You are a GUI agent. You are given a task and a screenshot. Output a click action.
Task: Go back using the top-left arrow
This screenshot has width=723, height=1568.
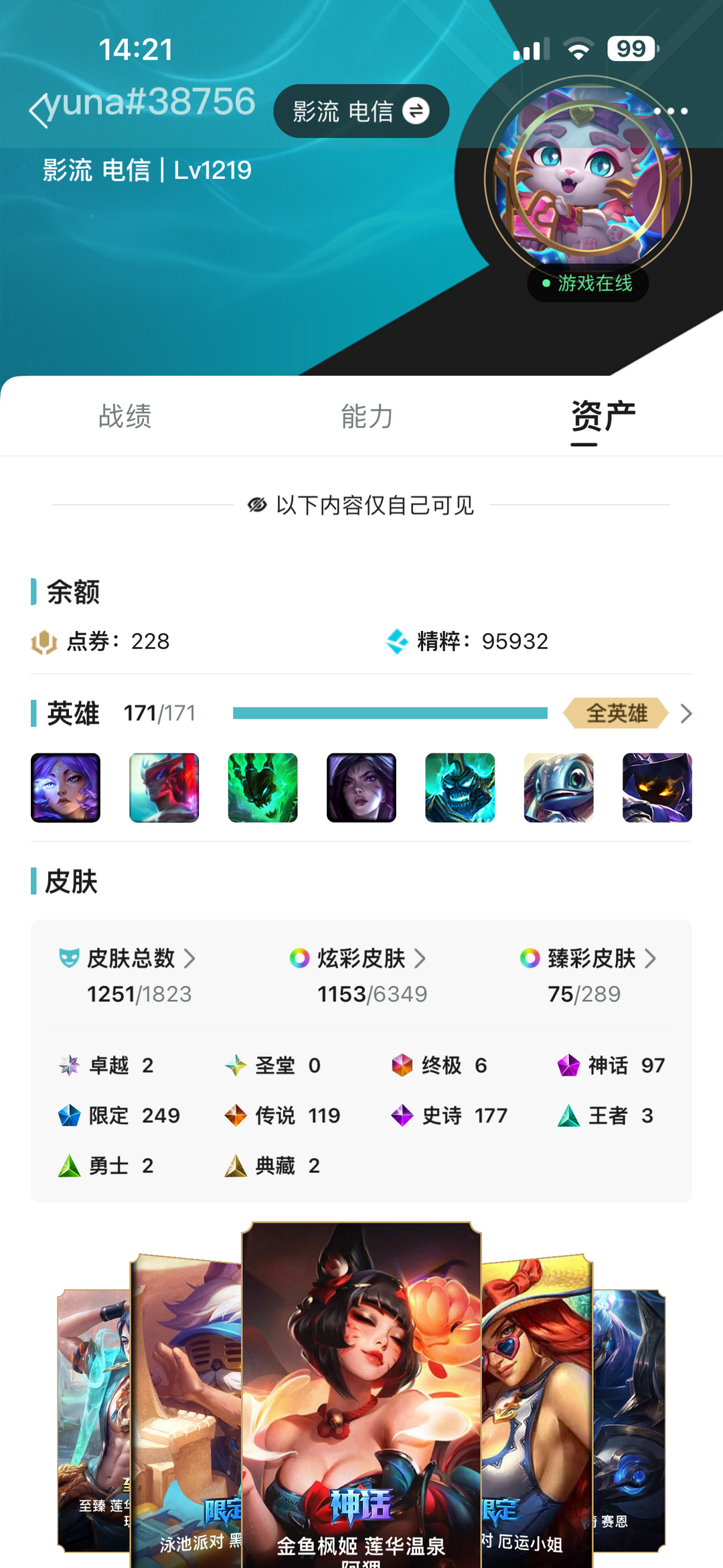(x=39, y=109)
